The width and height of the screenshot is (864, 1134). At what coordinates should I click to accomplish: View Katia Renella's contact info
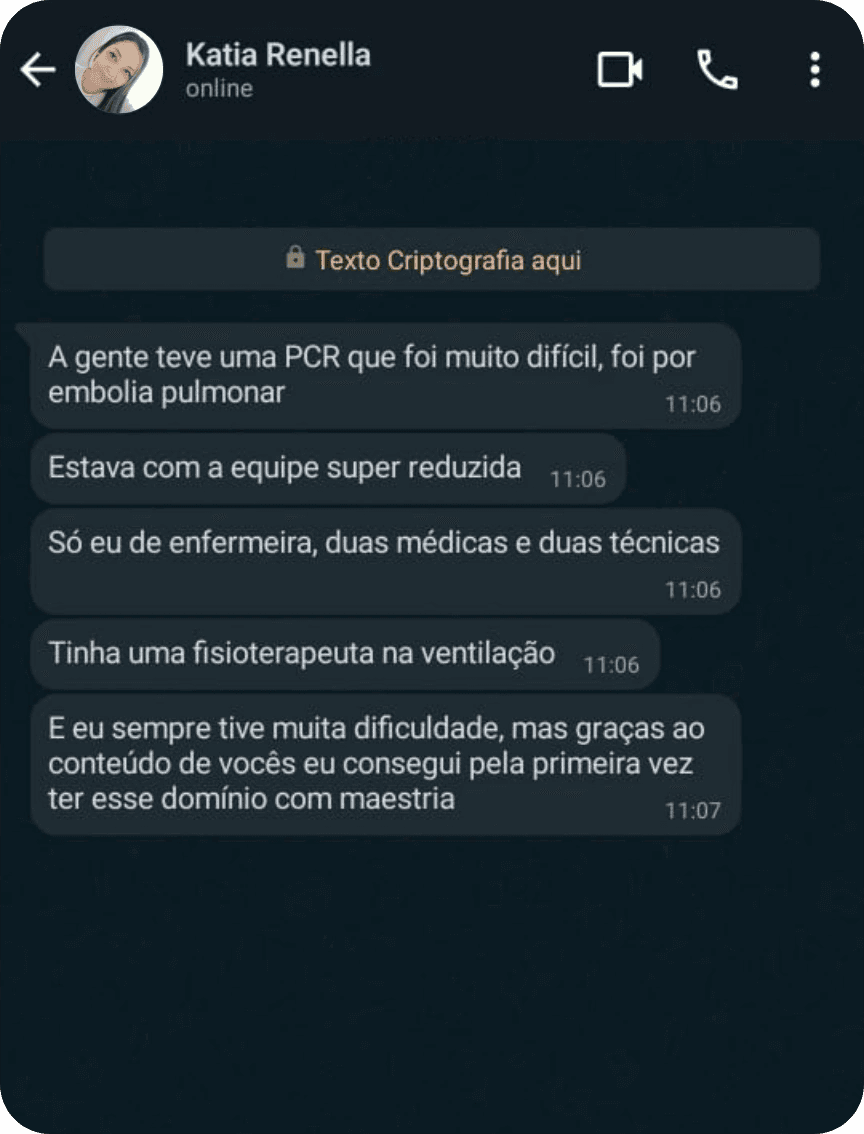click(278, 68)
